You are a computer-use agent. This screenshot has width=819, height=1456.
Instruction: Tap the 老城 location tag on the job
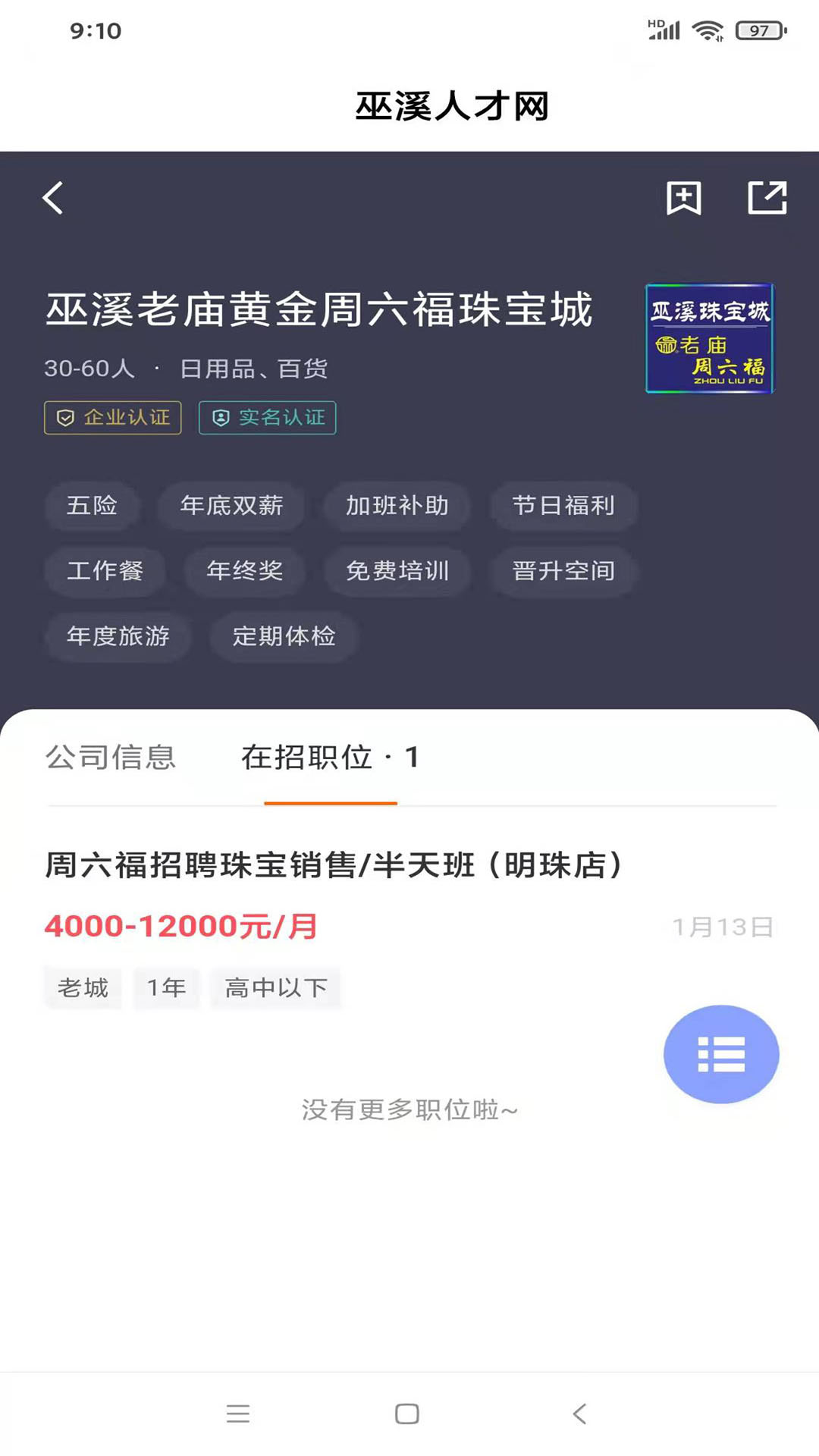(82, 987)
